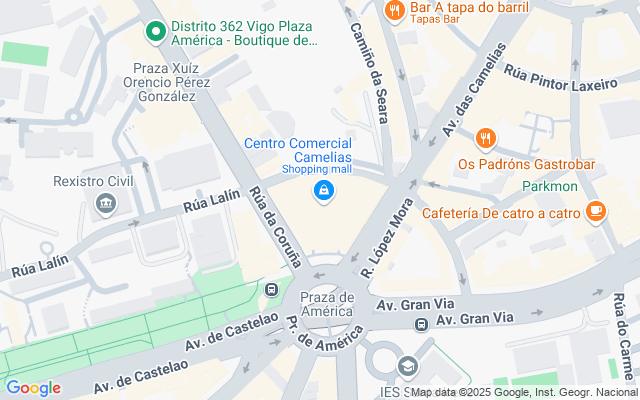
Task: Tap Bar A tapa do barril marker
Action: point(395,11)
